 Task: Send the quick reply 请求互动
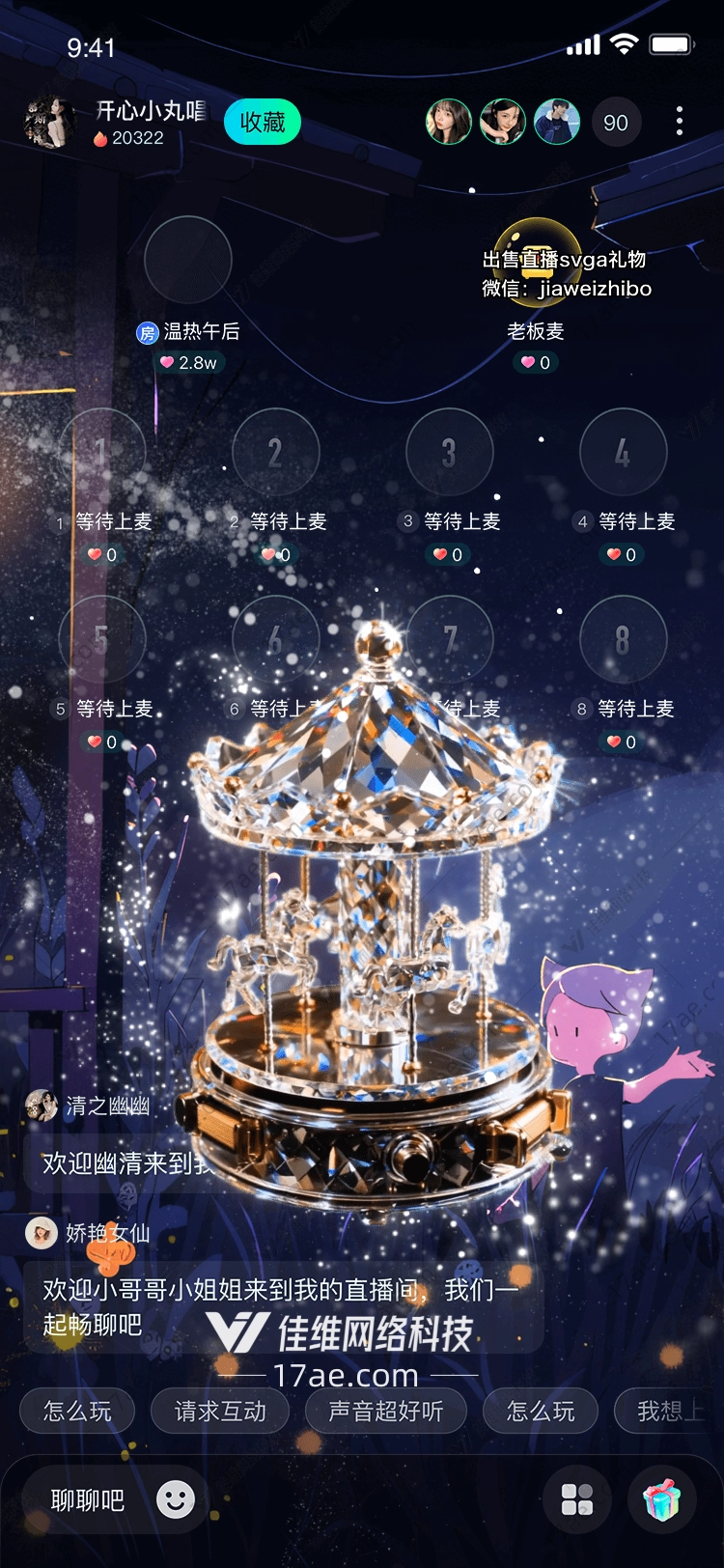click(x=220, y=1412)
